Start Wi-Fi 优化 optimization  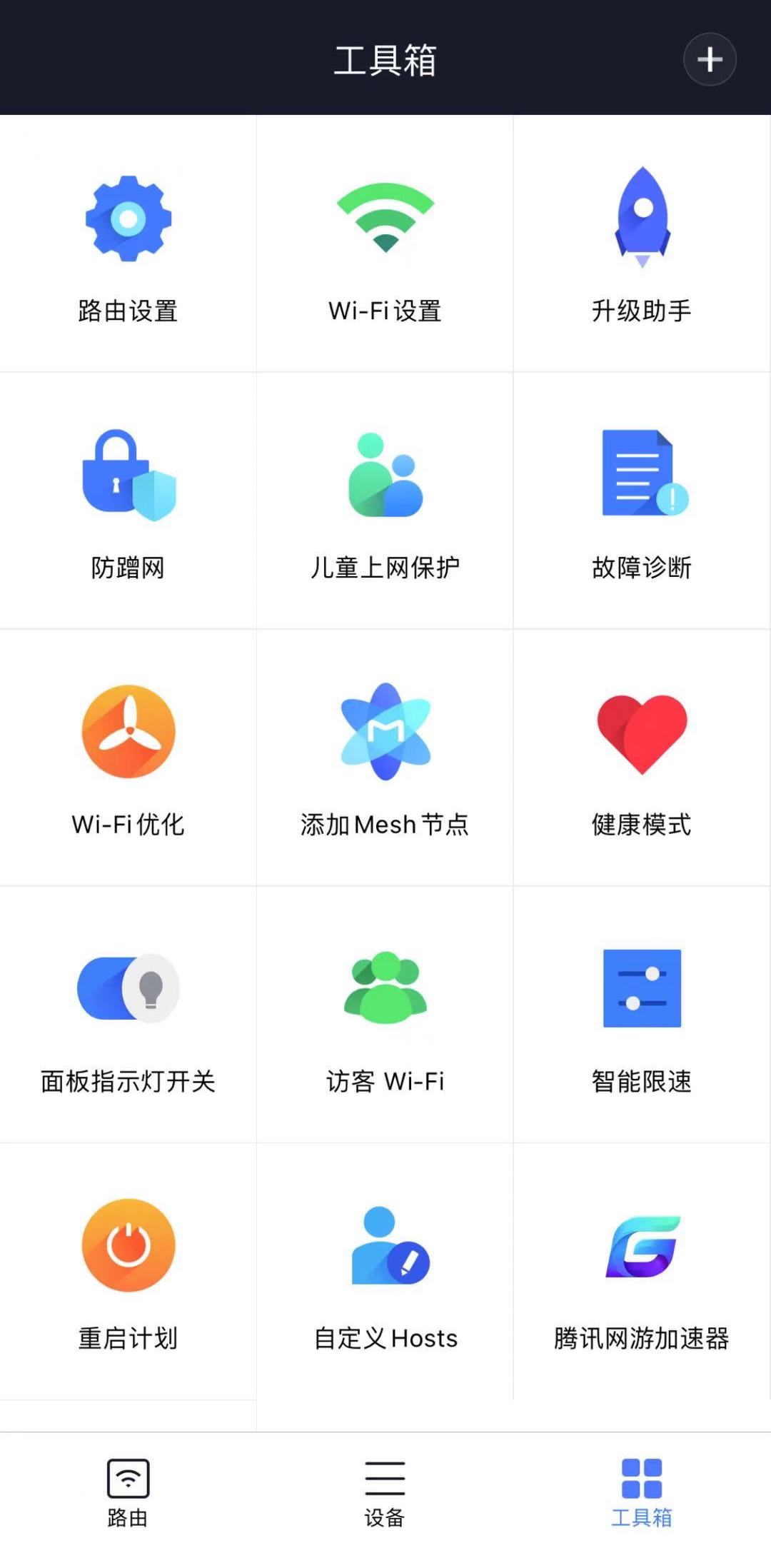click(128, 757)
